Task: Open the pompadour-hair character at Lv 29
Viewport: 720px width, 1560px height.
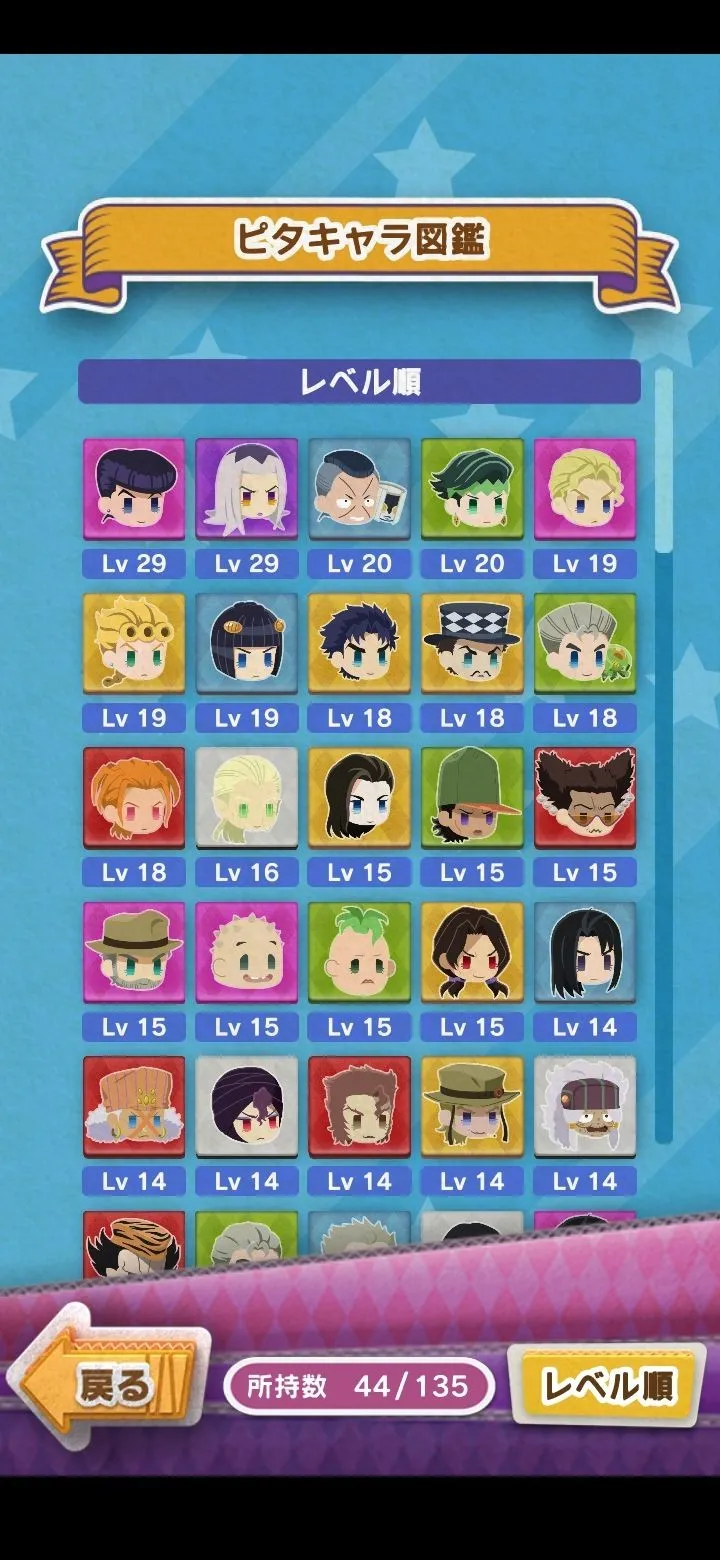Action: click(134, 489)
